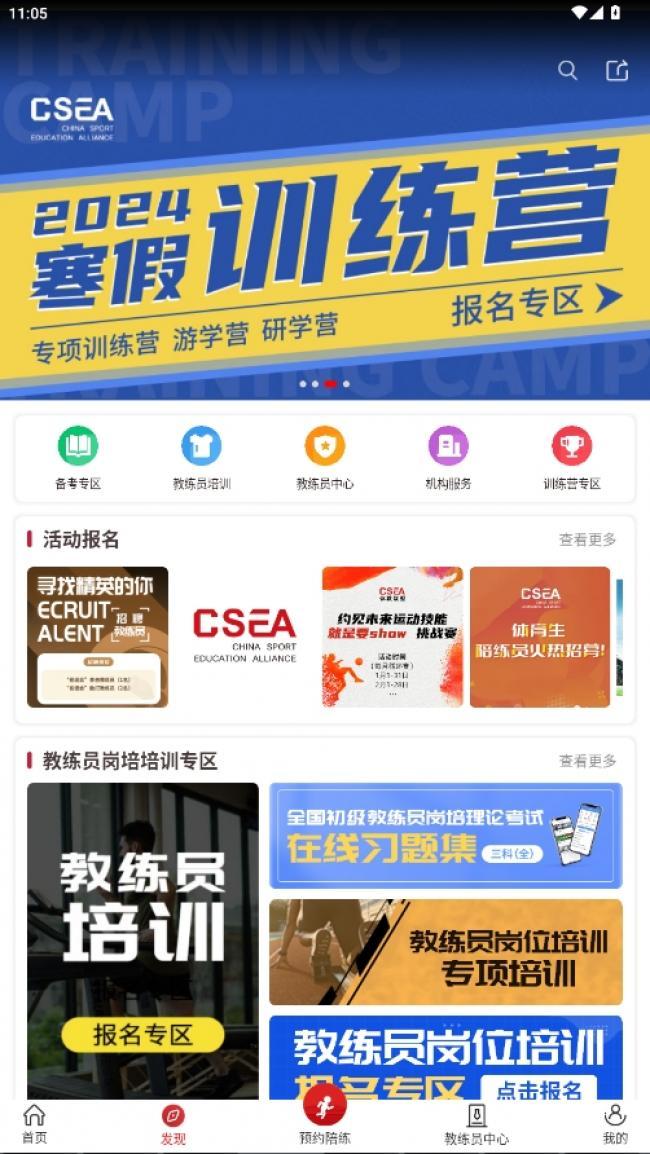
Task: Open the CSEA logo activity card
Action: (x=245, y=637)
